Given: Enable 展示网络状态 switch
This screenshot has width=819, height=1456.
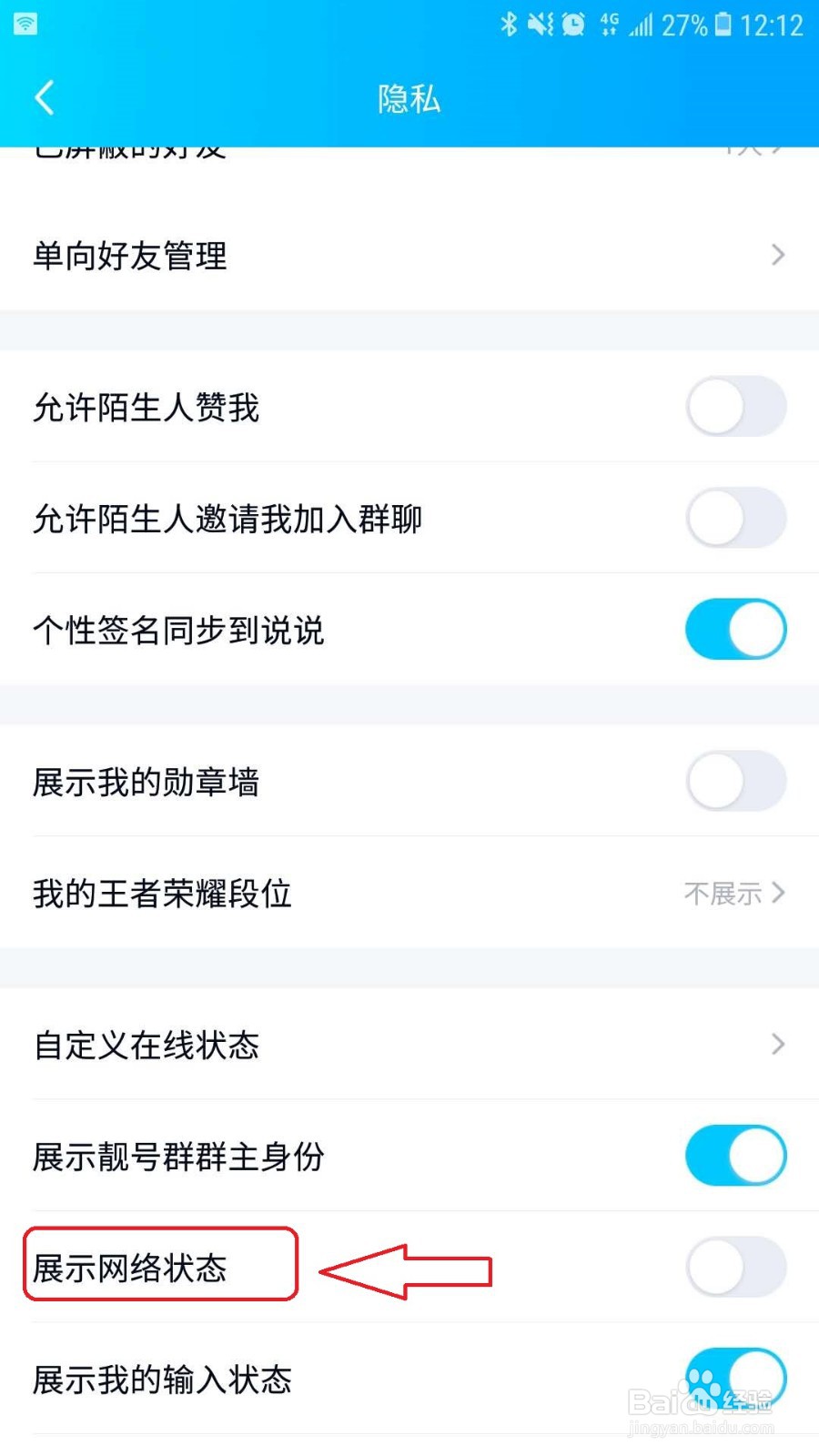Looking at the screenshot, I should coord(735,1267).
